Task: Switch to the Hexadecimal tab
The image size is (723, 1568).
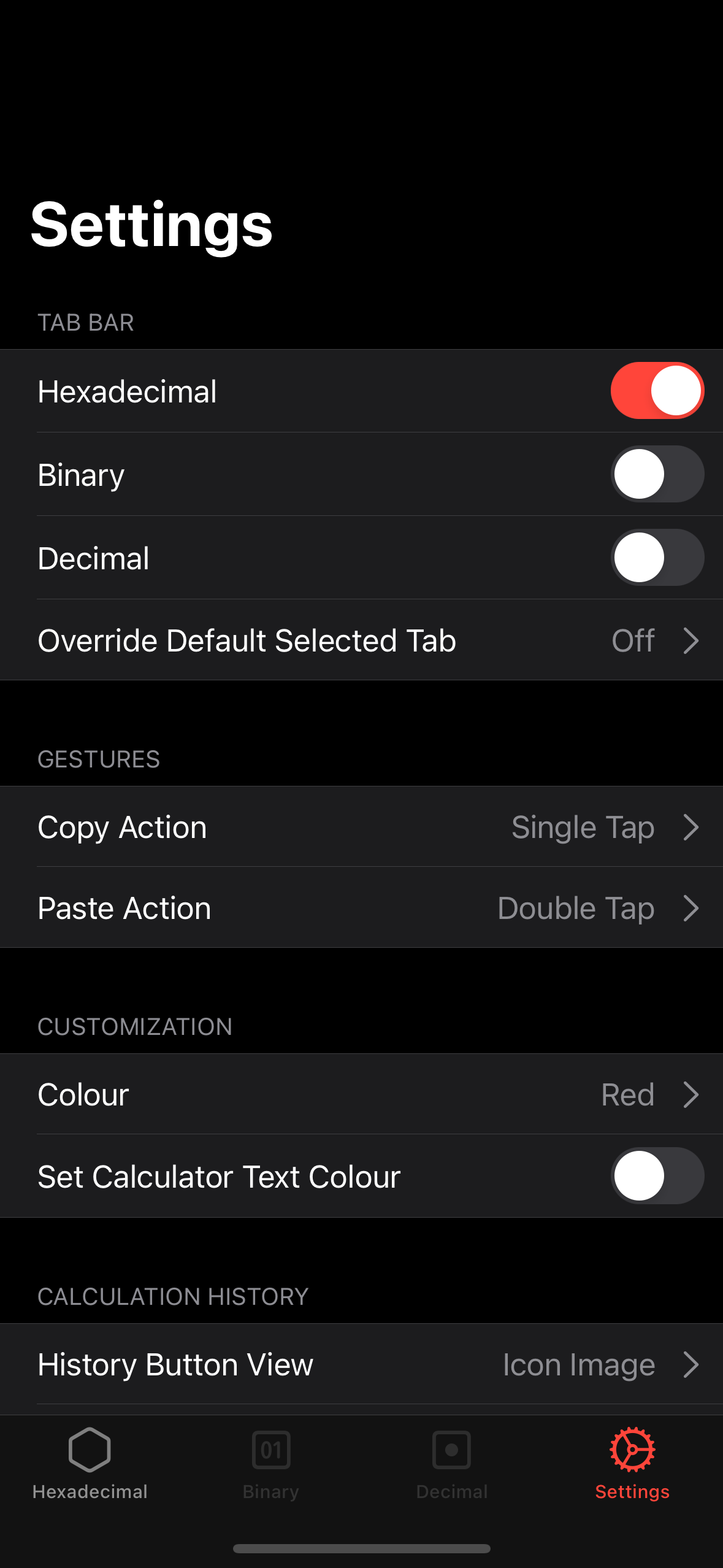Action: 90,1464
